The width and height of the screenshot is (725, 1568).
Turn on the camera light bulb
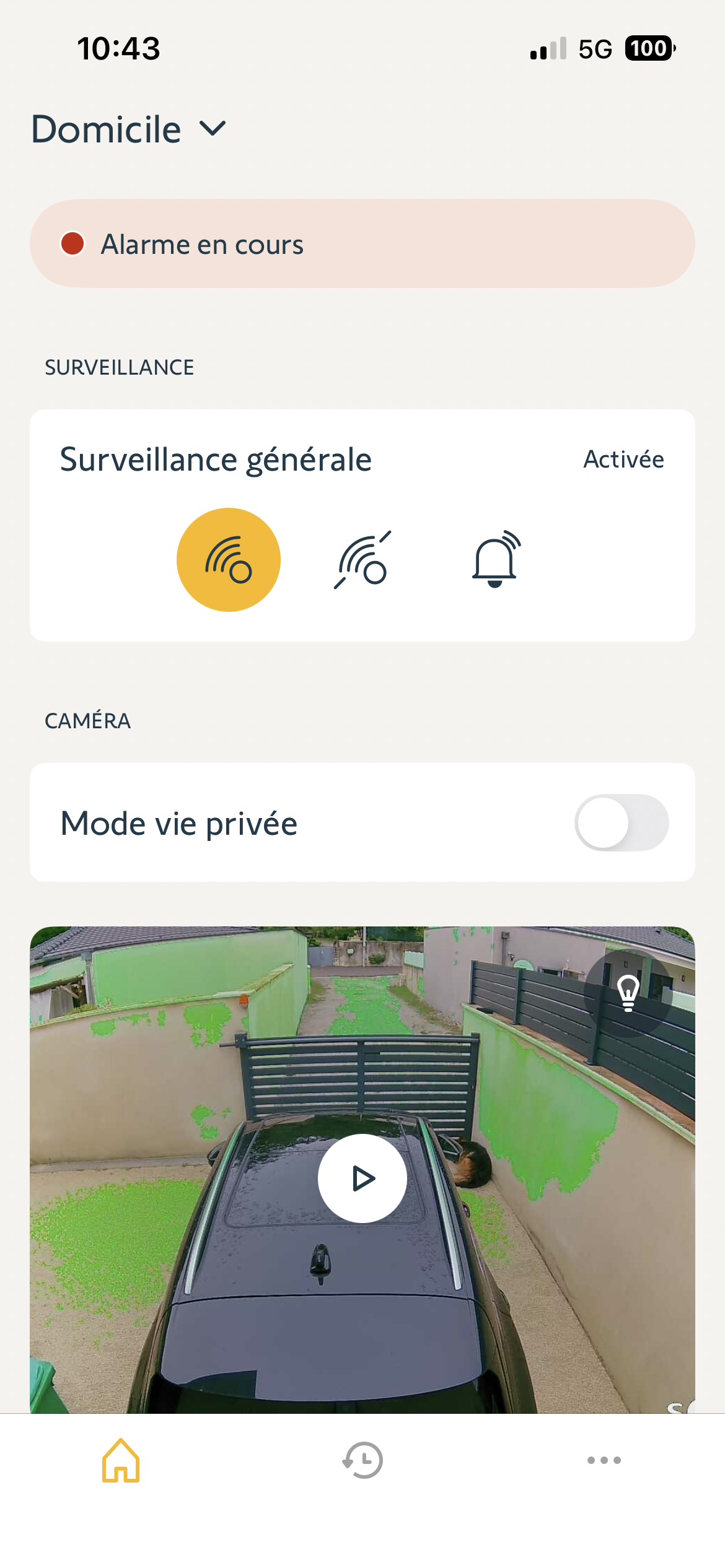click(x=628, y=993)
